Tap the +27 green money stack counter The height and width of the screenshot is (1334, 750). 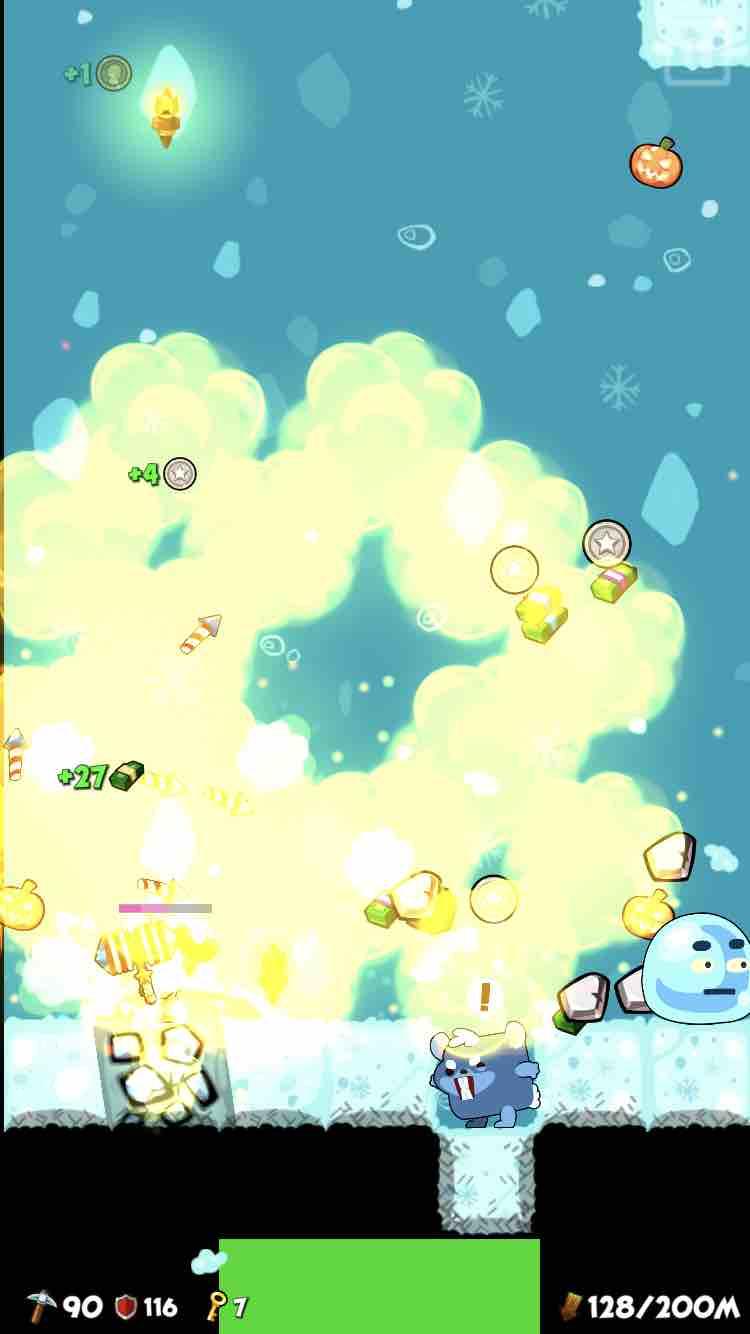95,775
